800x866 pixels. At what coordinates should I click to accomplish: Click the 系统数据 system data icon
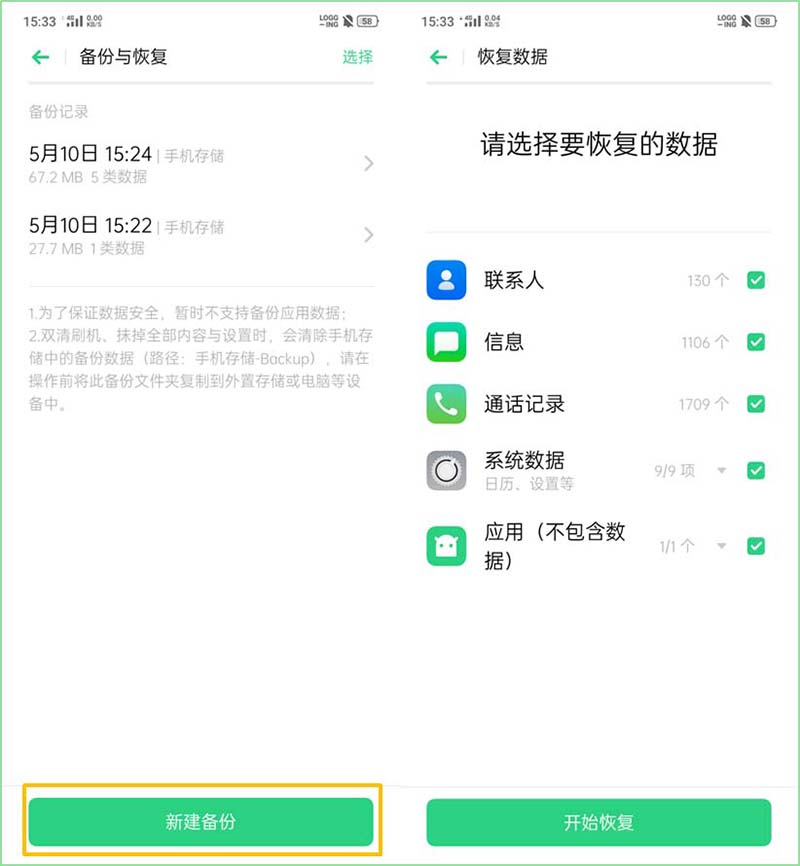point(444,469)
